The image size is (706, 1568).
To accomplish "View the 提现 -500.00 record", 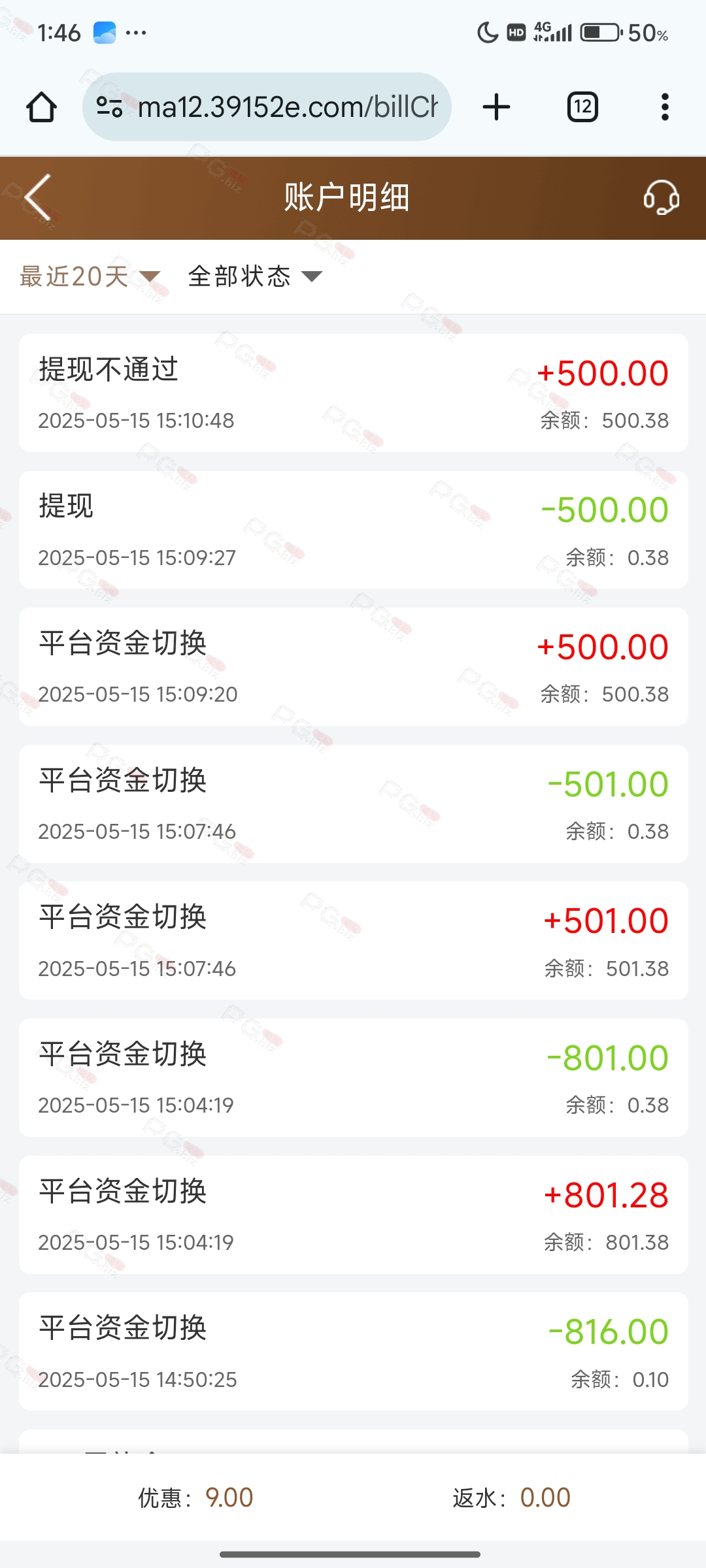I will pos(353,530).
